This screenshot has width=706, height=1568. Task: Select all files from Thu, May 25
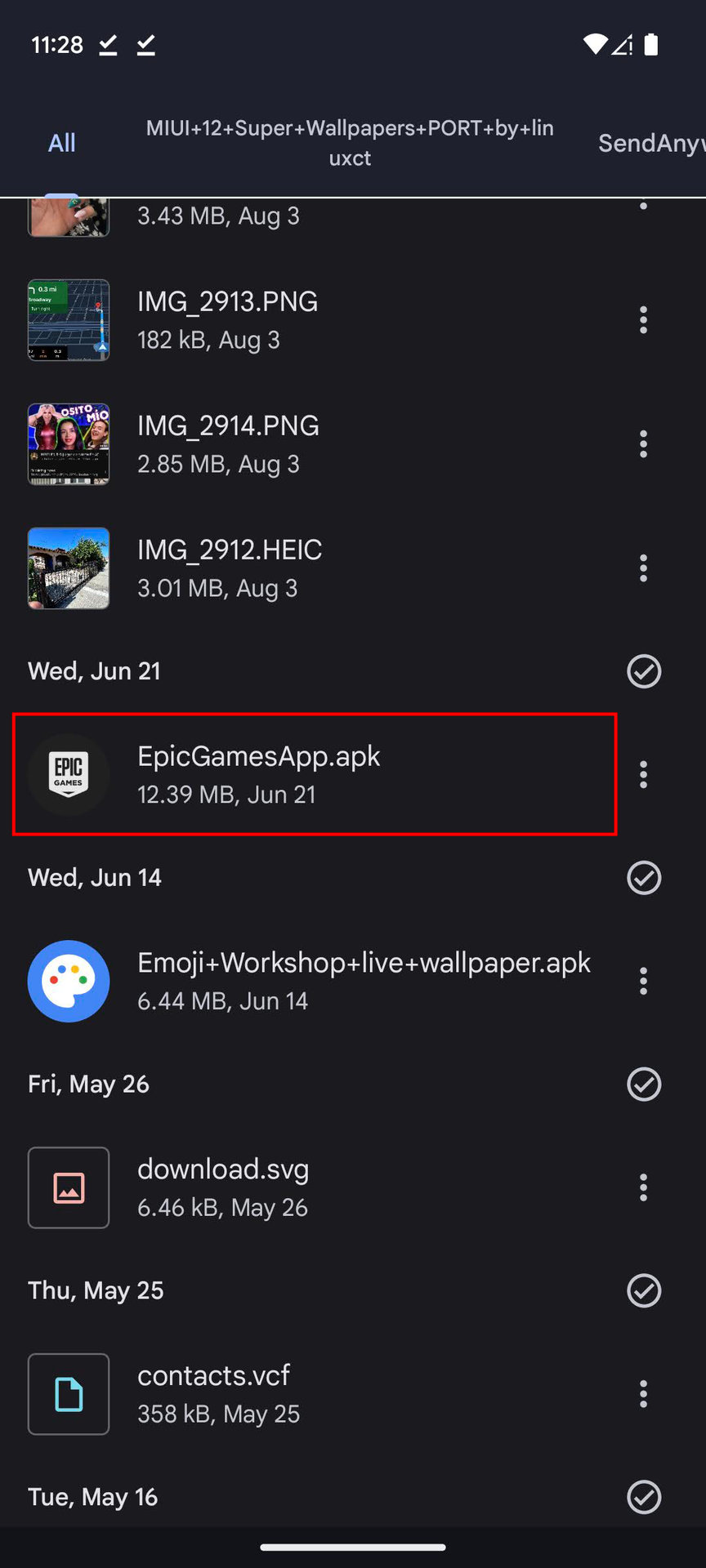(x=643, y=1290)
